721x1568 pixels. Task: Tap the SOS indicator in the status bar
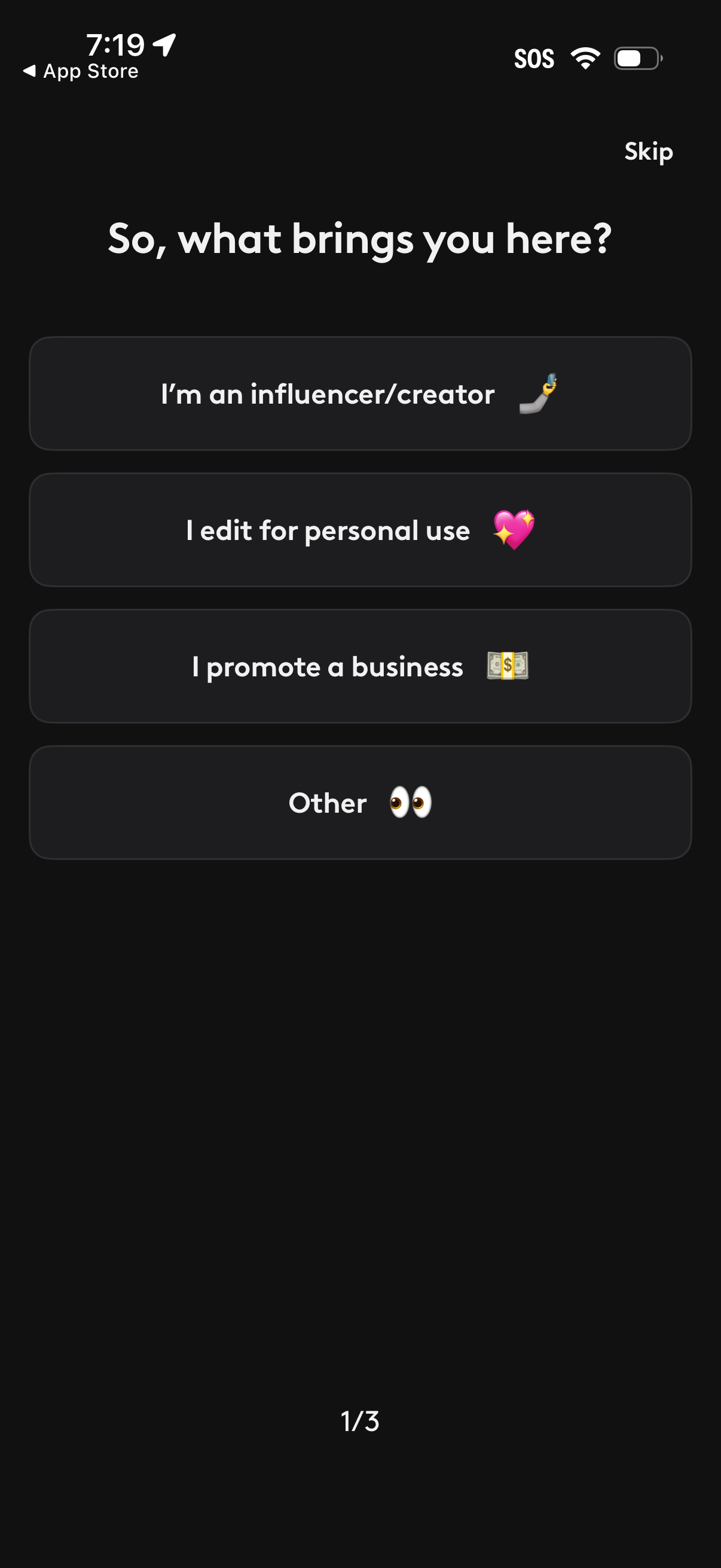point(534,58)
